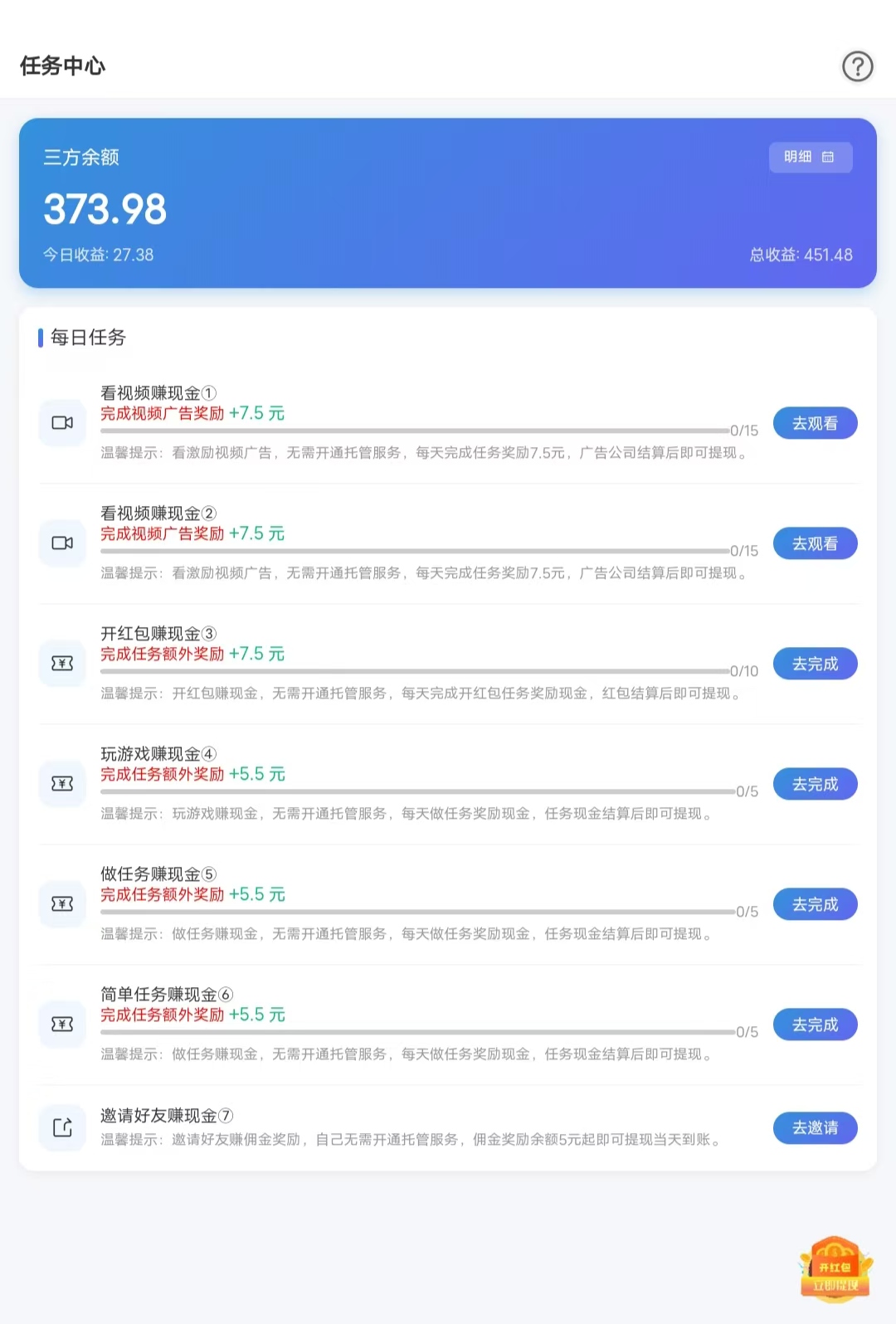This screenshot has height=1324, width=896.
Task: Click 去完成 for 做任务赚现金⑤
Action: tap(815, 904)
